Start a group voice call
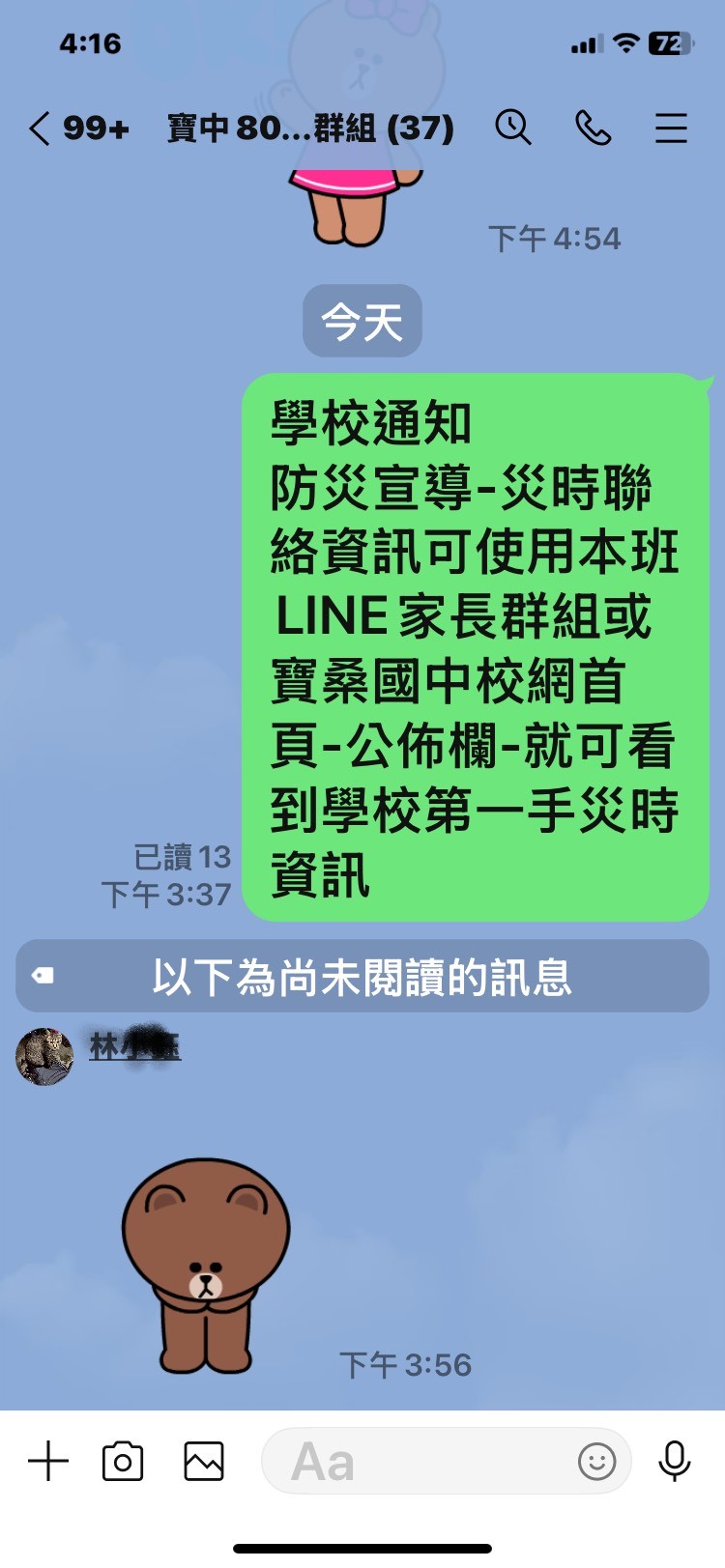The width and height of the screenshot is (725, 1568). click(593, 128)
